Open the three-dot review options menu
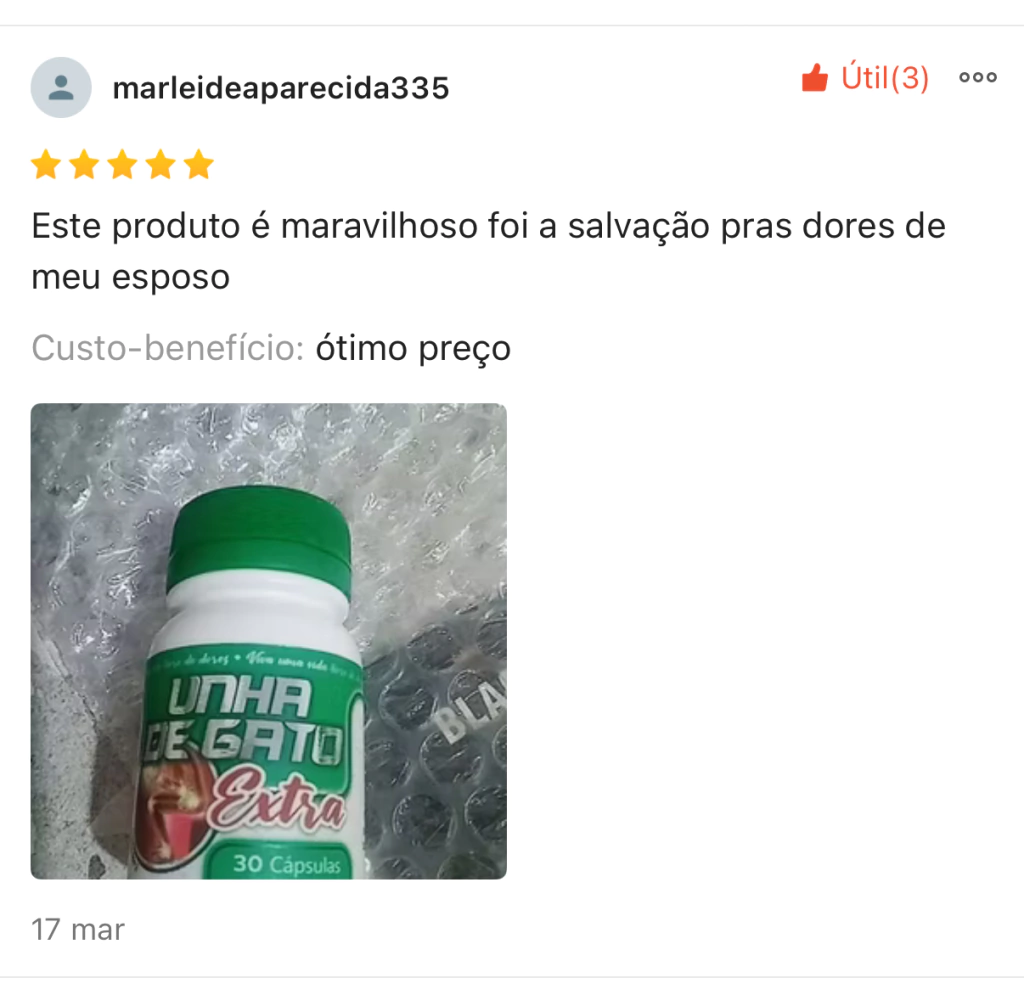This screenshot has height=989, width=1024. click(x=977, y=78)
